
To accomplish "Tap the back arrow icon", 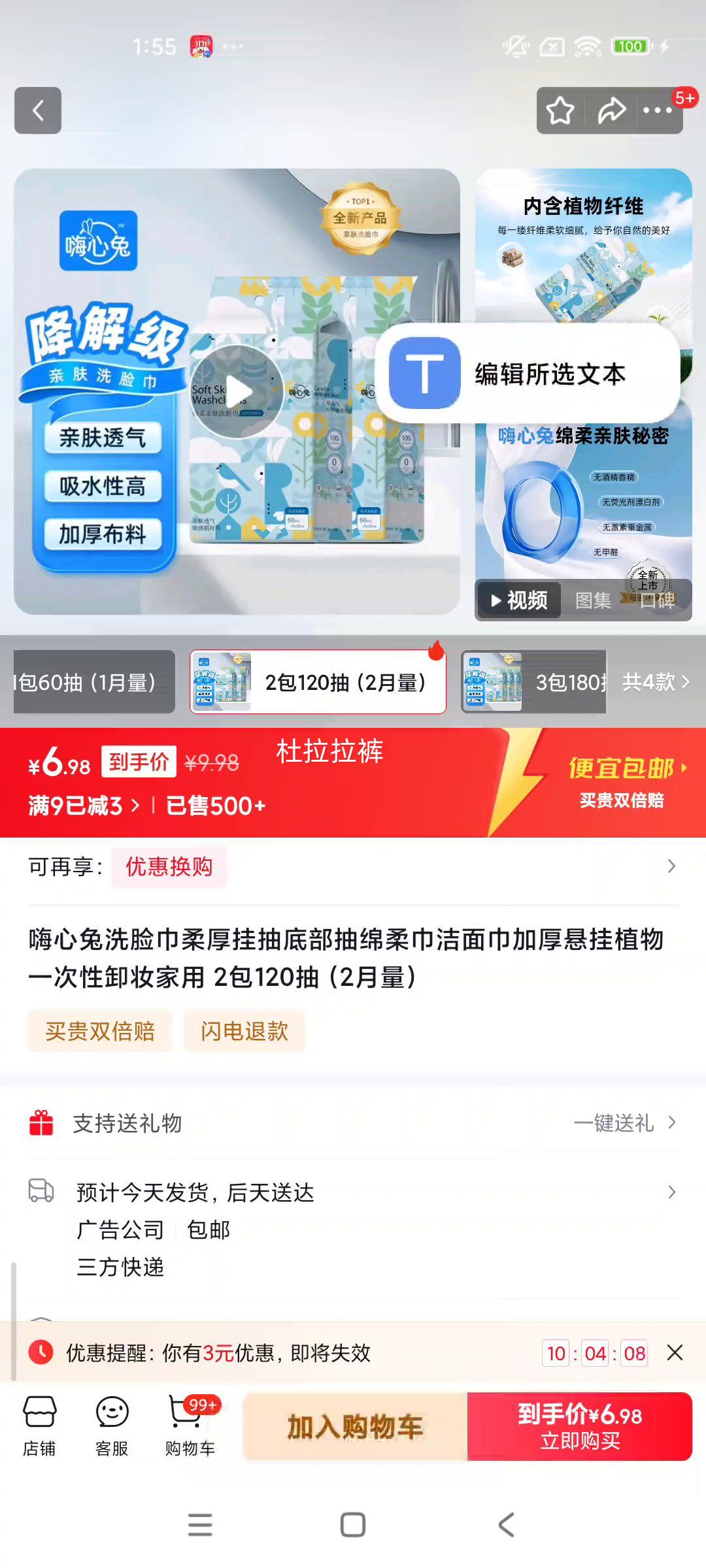I will click(x=37, y=111).
